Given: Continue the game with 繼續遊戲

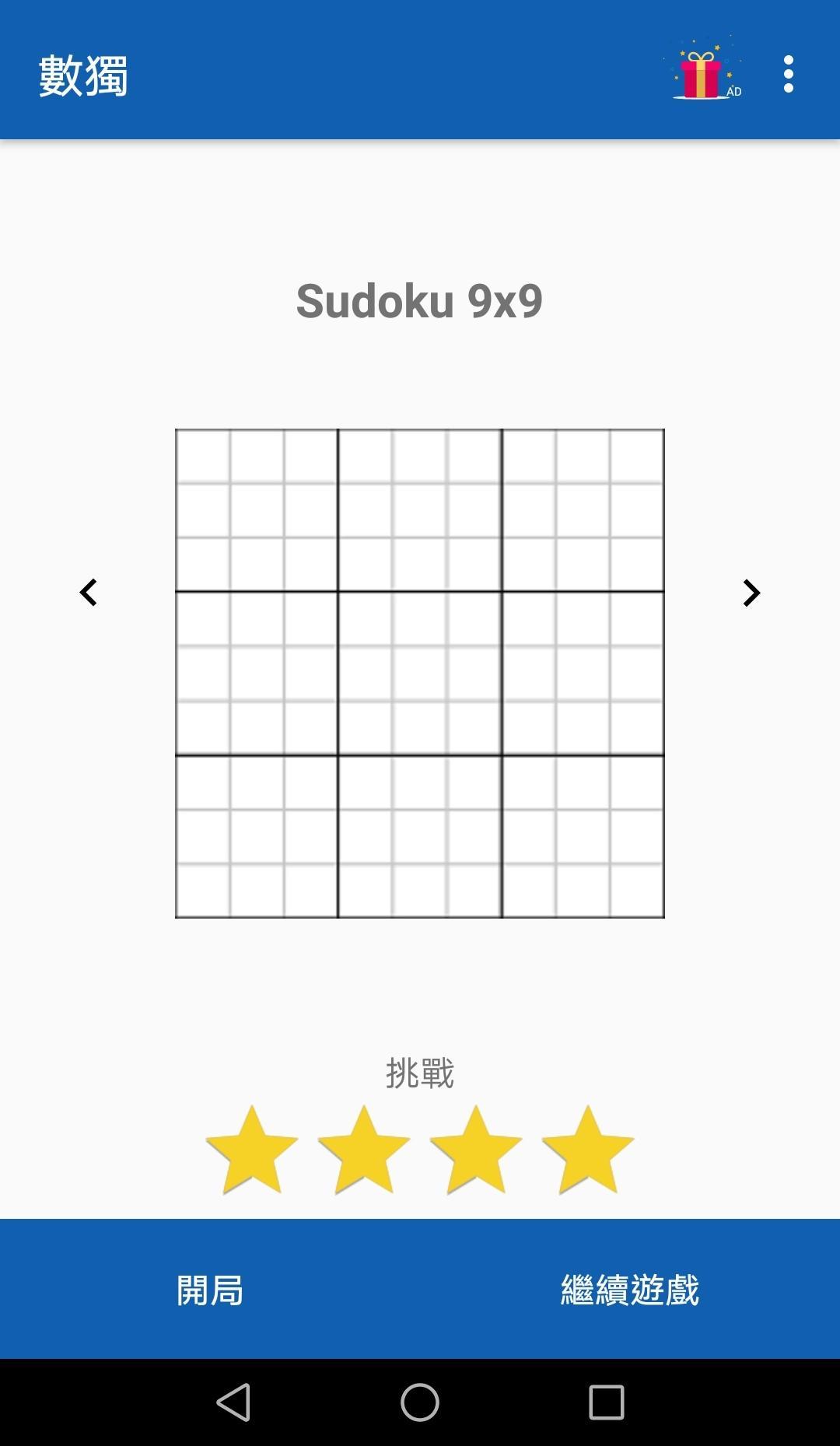Looking at the screenshot, I should click(x=630, y=1290).
